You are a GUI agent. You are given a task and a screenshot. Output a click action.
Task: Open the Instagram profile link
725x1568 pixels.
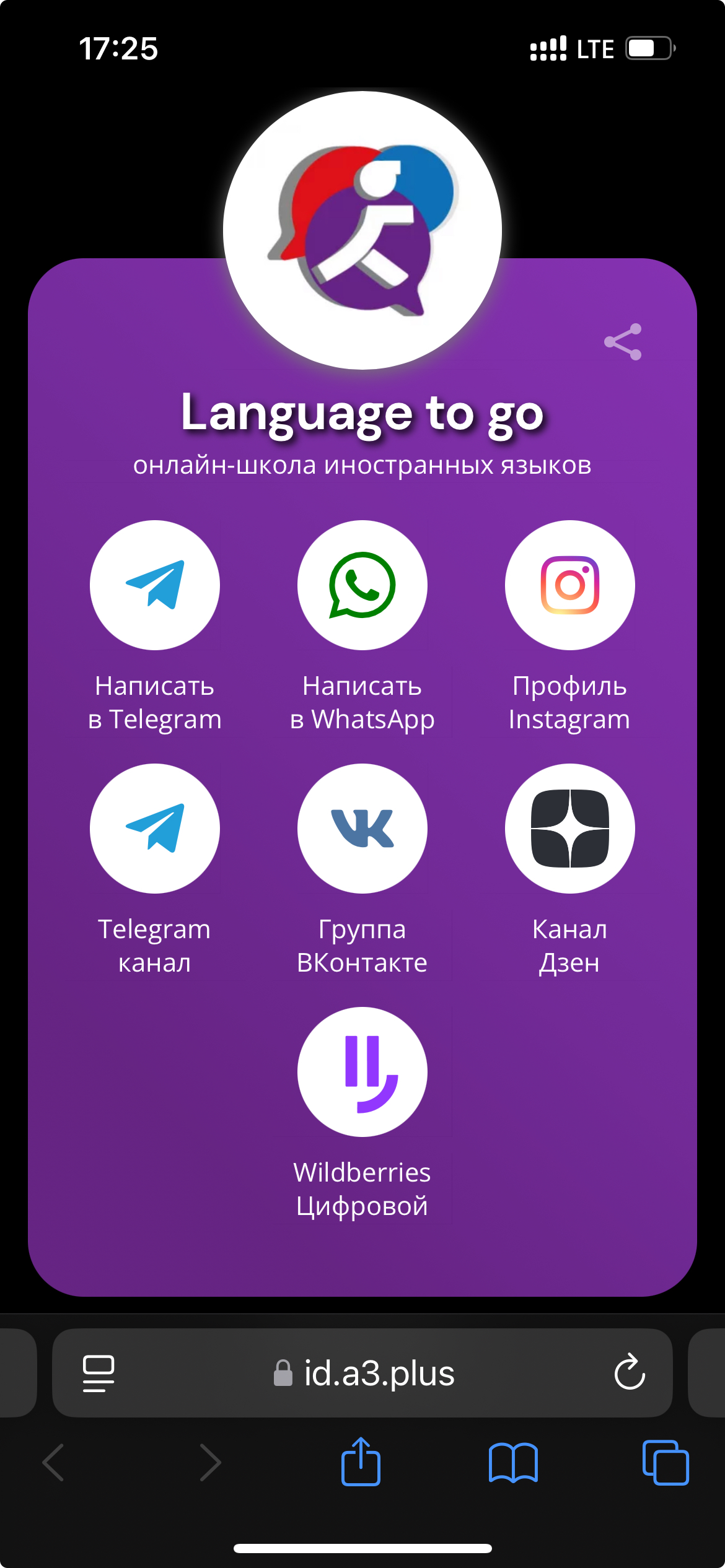(x=569, y=585)
